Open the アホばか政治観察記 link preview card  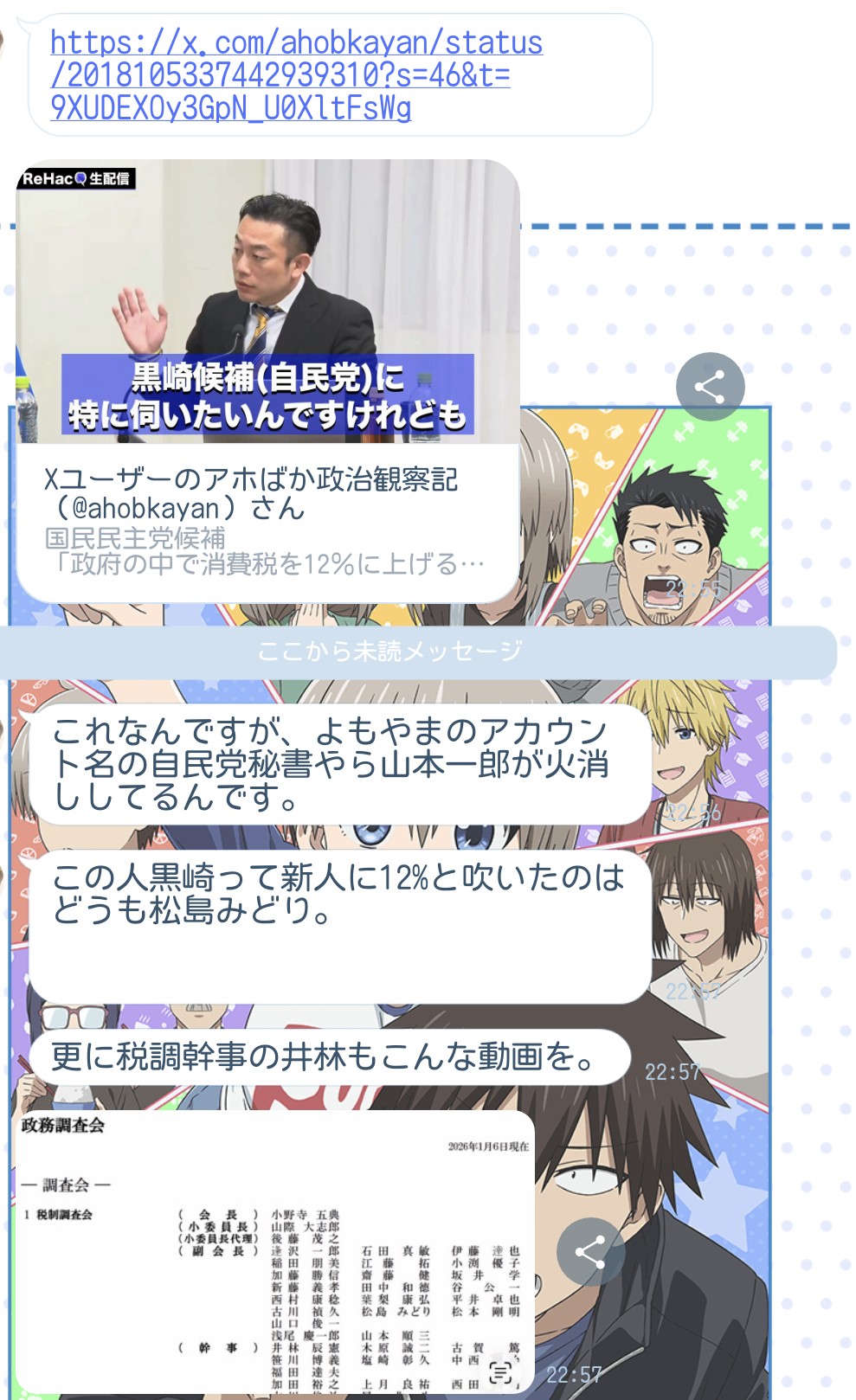pos(267,519)
